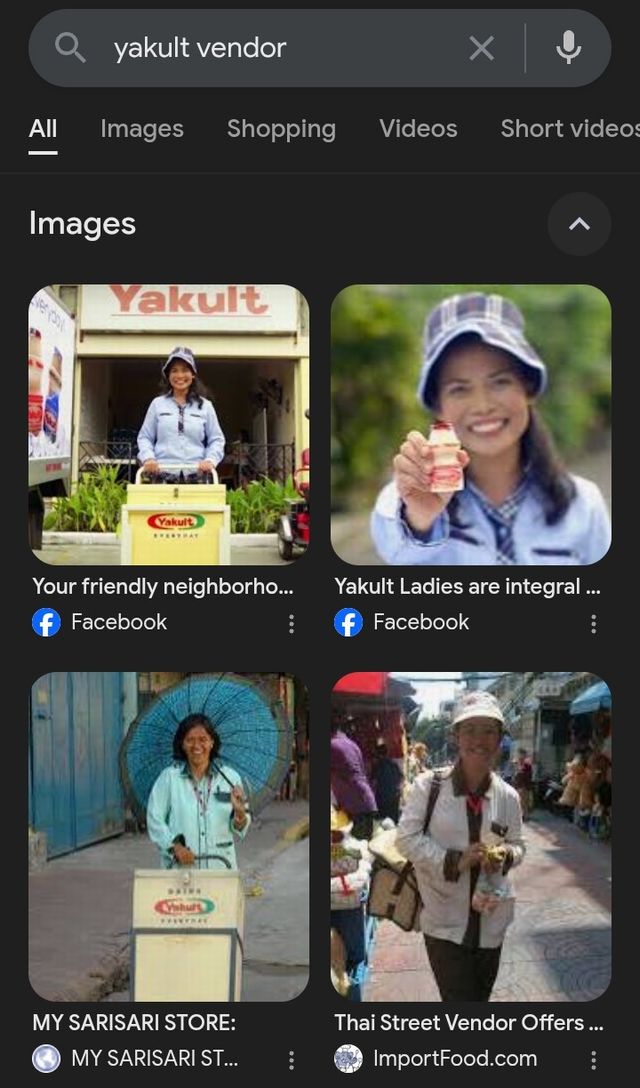Open 'Thai Street Vendor Offers' image result
The height and width of the screenshot is (1088, 640).
click(471, 836)
